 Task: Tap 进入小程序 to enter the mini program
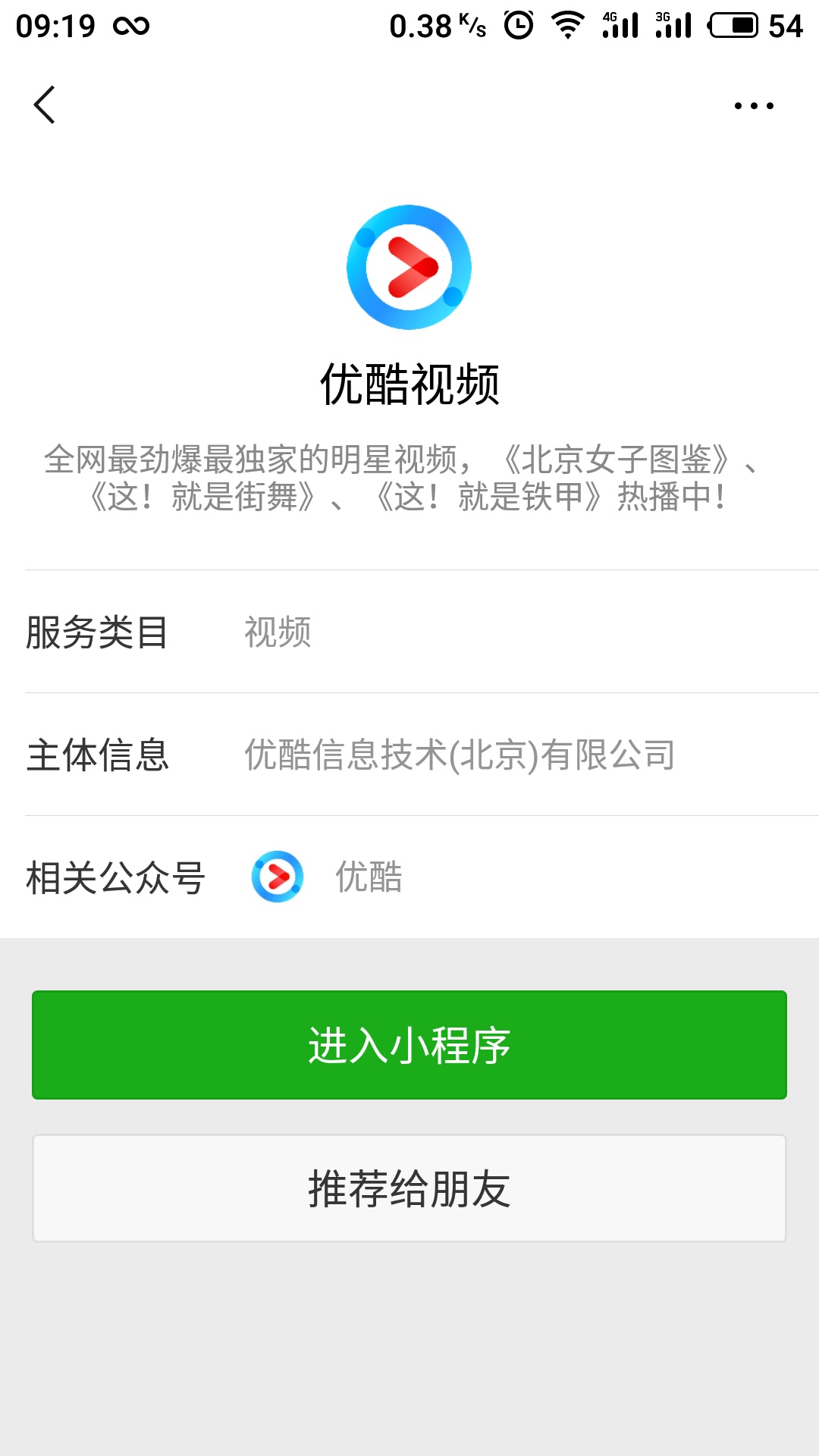pyautogui.click(x=409, y=1045)
